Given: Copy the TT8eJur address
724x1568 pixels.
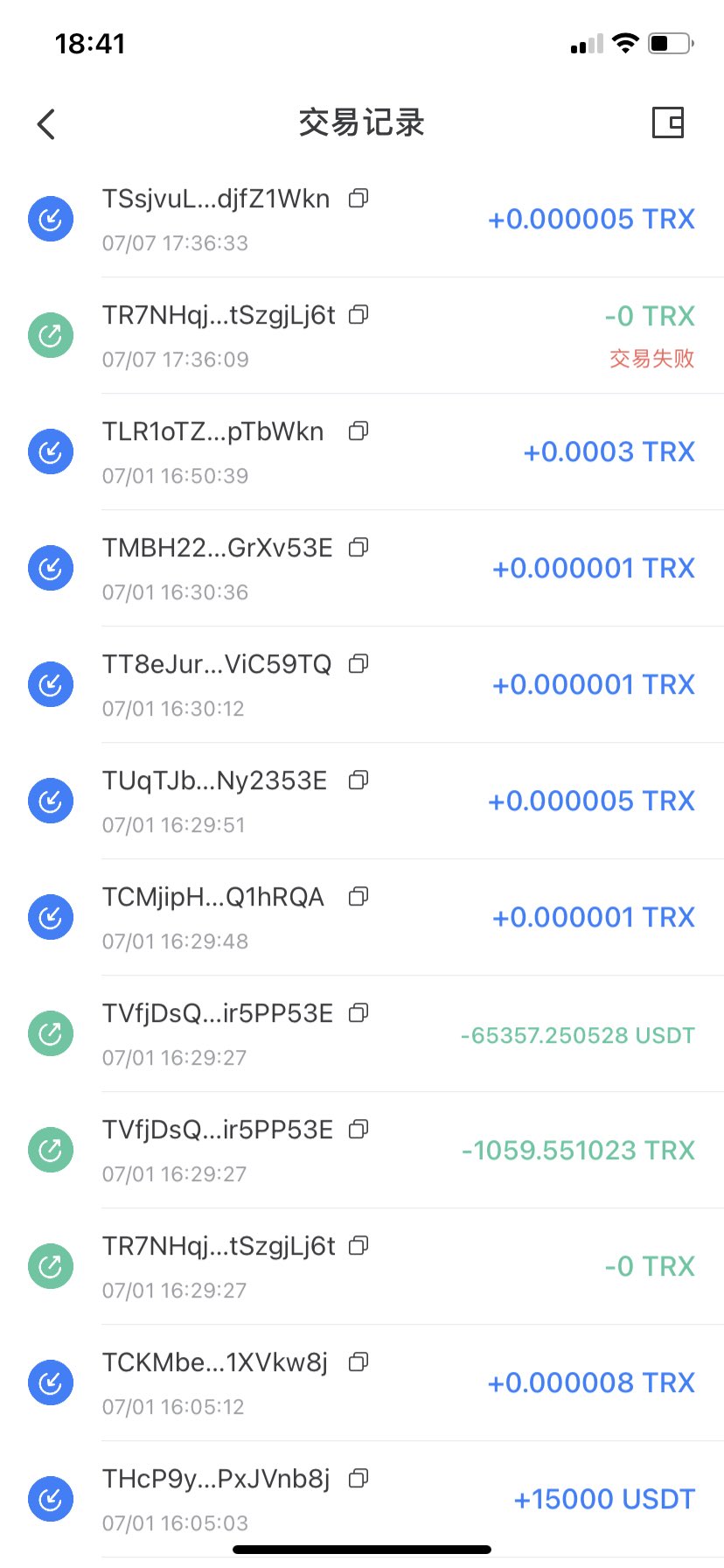Looking at the screenshot, I should click(x=358, y=664).
